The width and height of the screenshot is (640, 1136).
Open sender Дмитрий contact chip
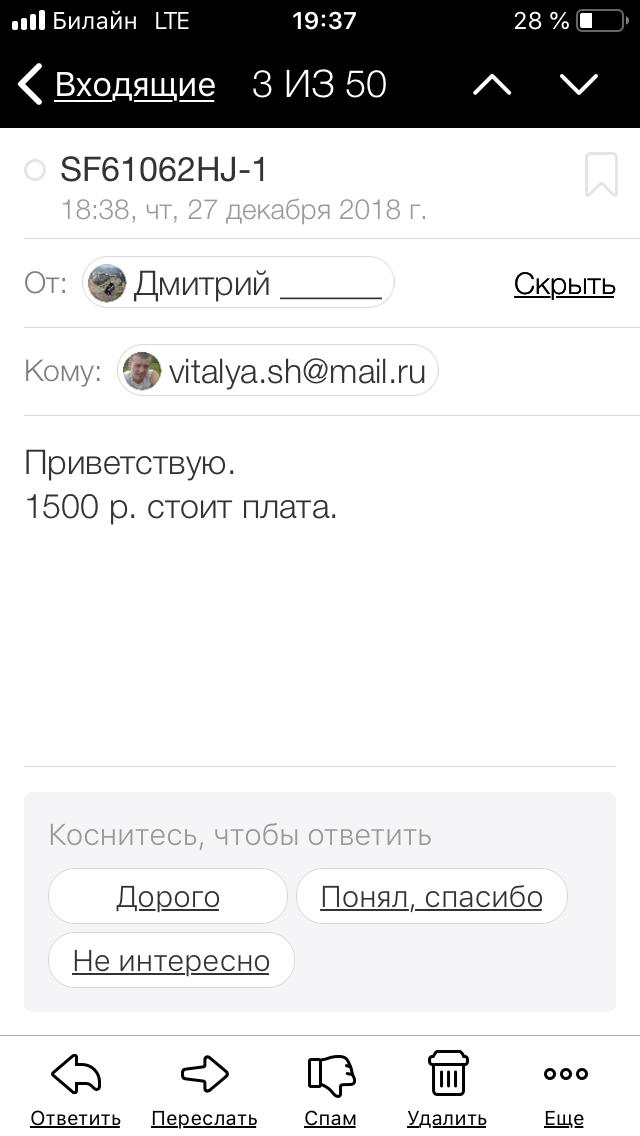click(x=238, y=283)
